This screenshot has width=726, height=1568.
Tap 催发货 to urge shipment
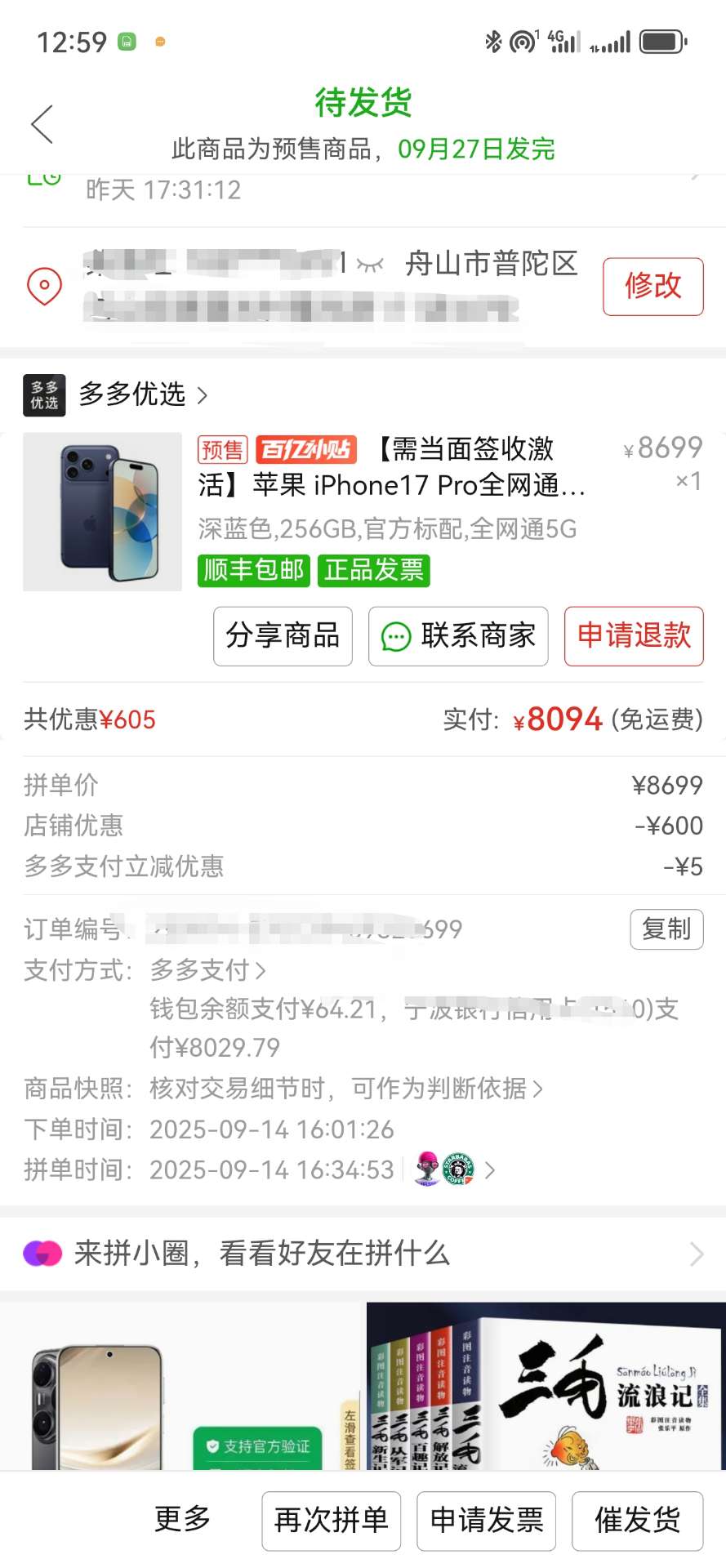[637, 1520]
